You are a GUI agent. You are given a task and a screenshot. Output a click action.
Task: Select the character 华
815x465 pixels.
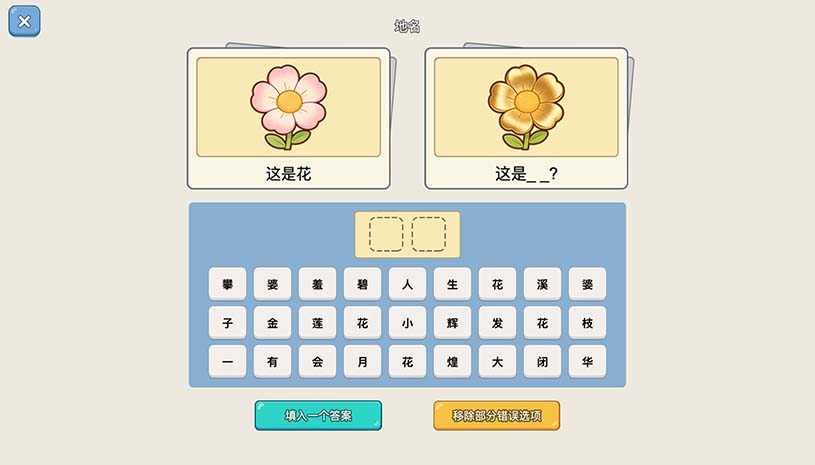coord(587,361)
